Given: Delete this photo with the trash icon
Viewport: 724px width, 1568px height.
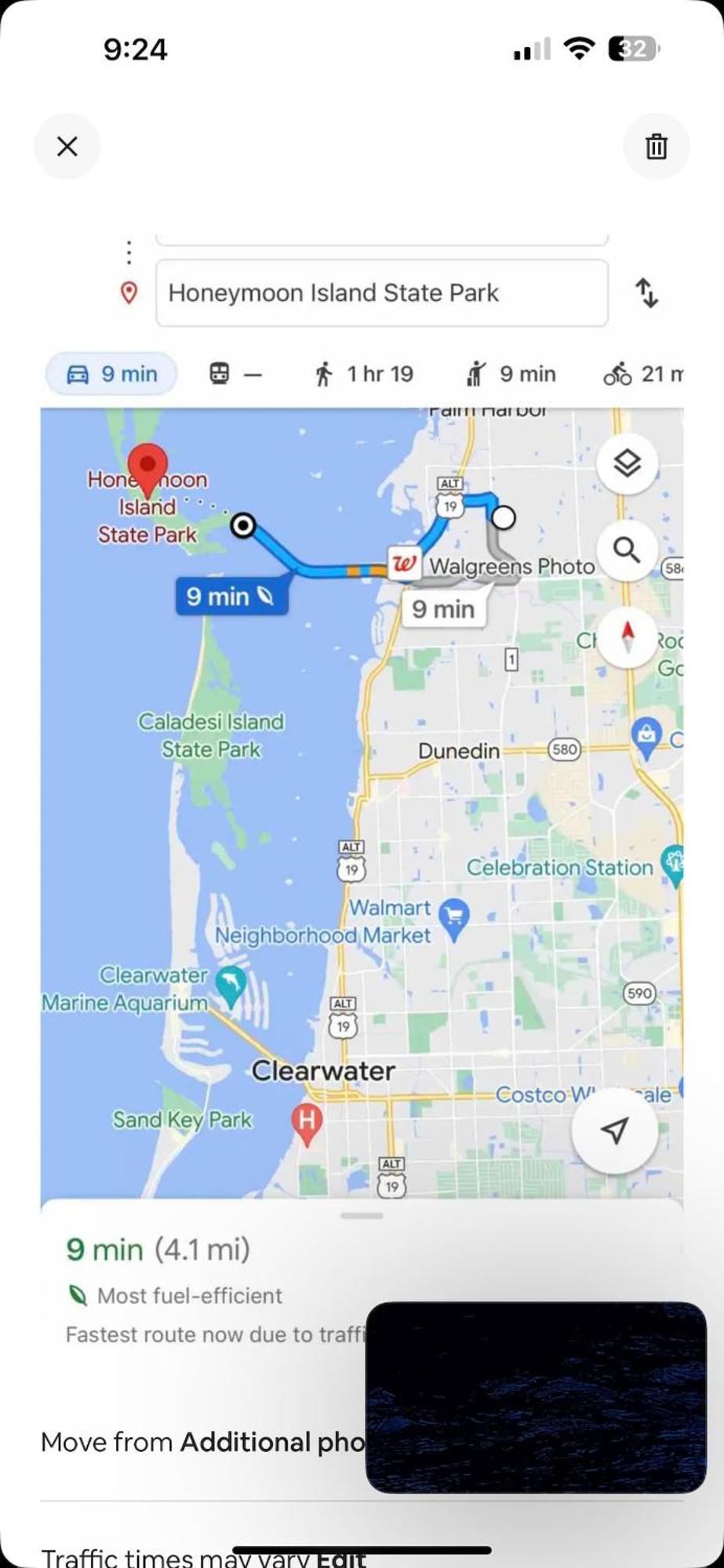Looking at the screenshot, I should click(656, 147).
